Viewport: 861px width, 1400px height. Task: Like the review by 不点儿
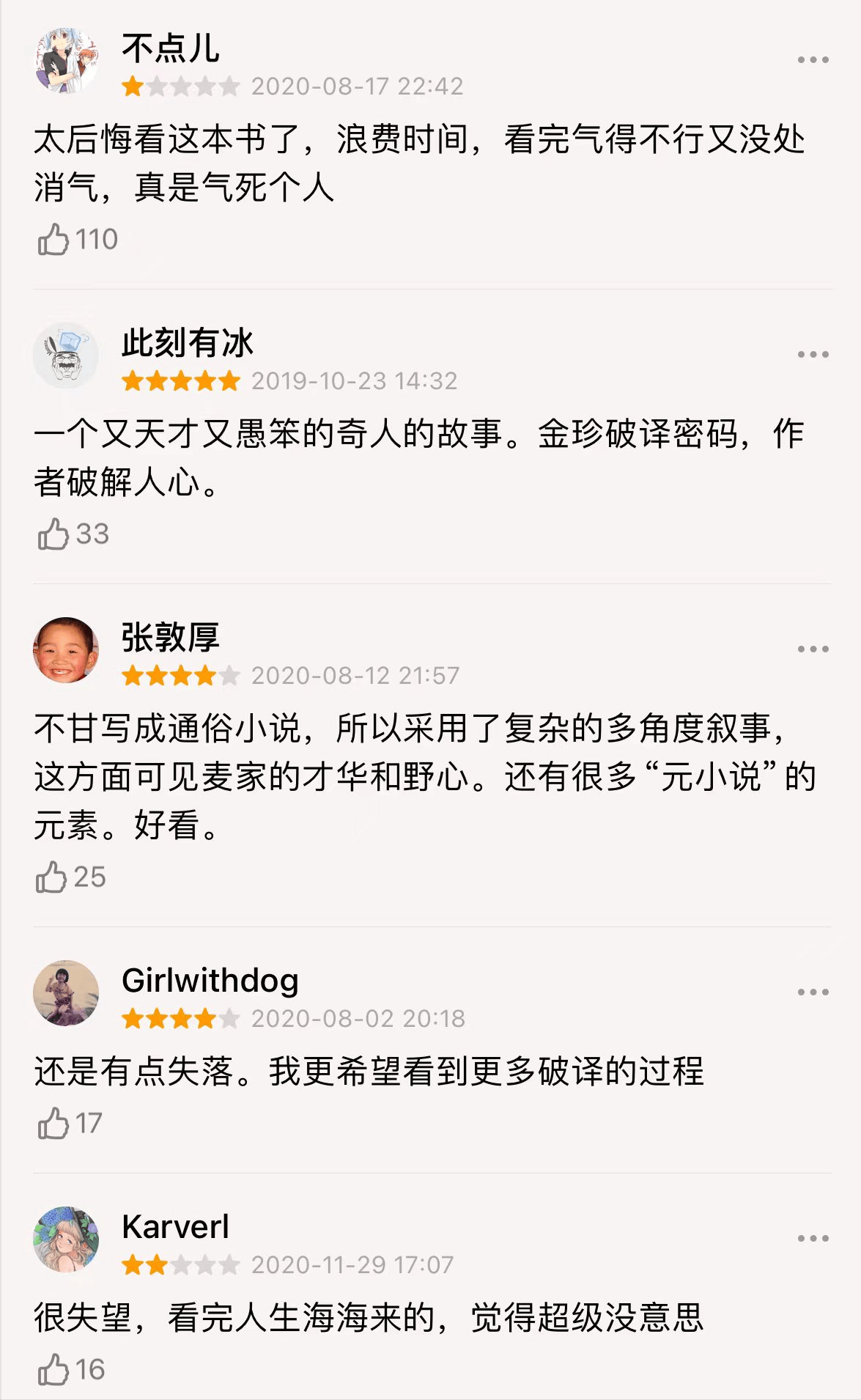click(x=53, y=240)
